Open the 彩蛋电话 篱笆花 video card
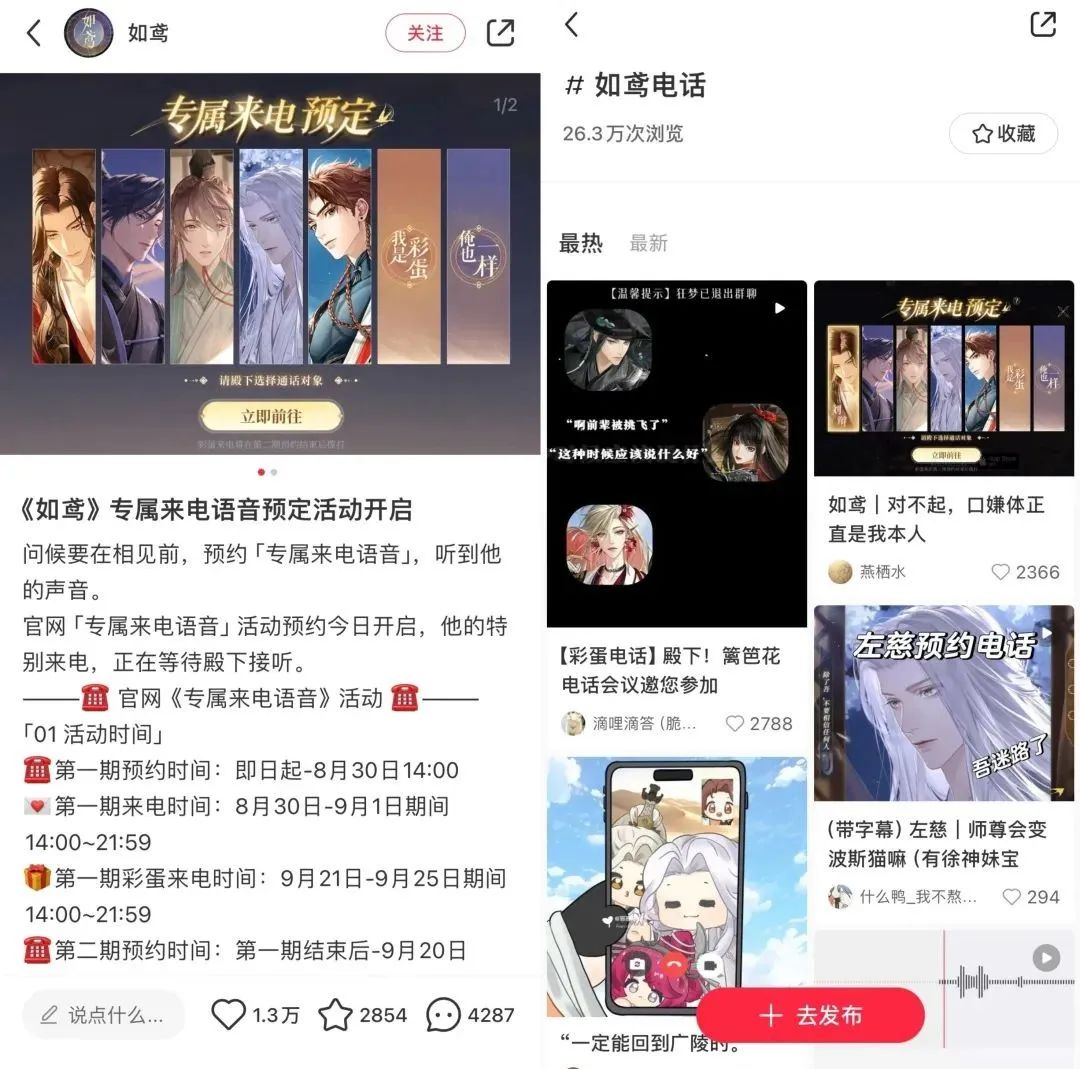Viewport: 1080px width, 1069px height. [676, 455]
